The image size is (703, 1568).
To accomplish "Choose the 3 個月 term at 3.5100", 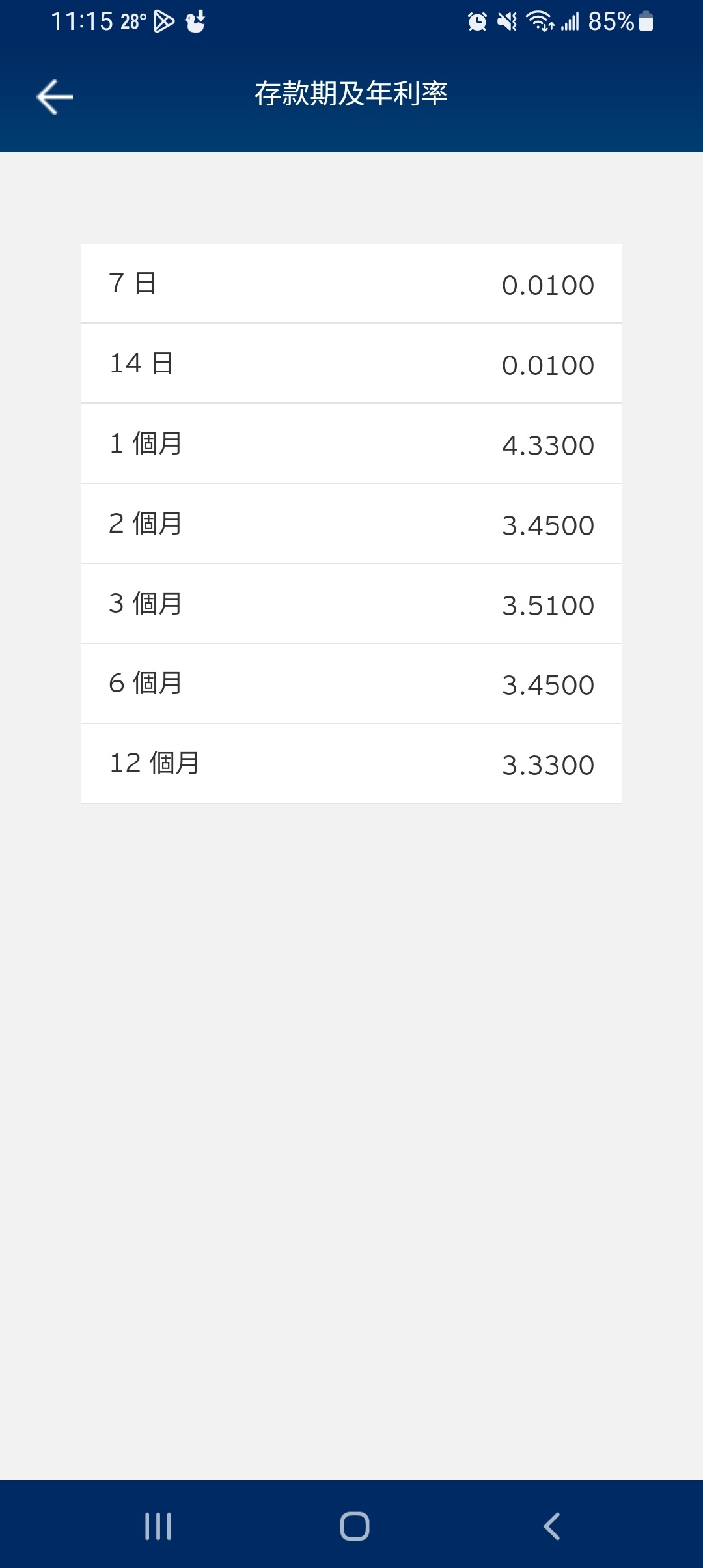I will click(351, 604).
